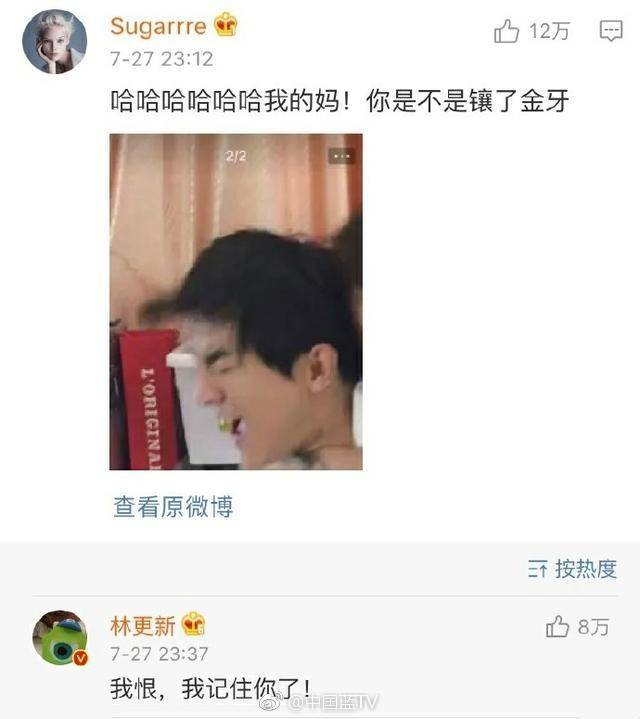Open the attached photo in Sugarrre's comment
The width and height of the screenshot is (640, 719).
236,302
